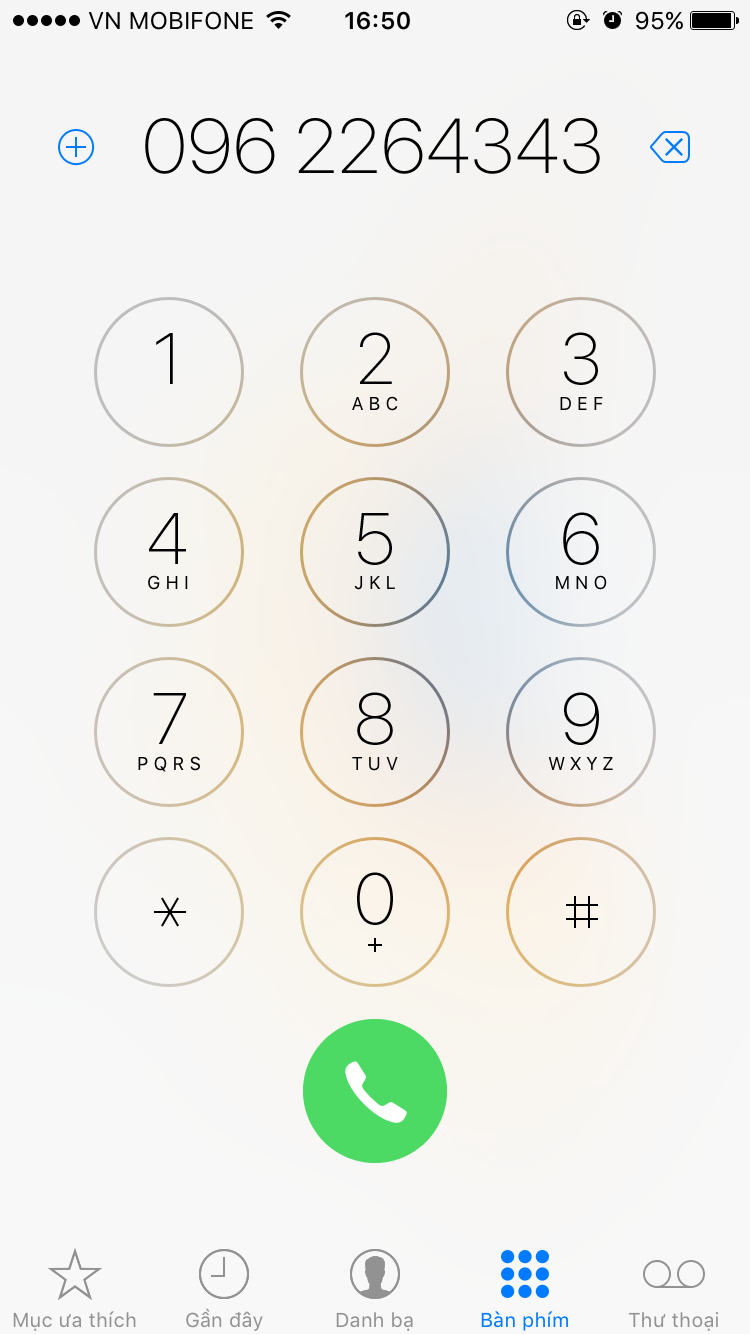This screenshot has width=750, height=1334.
Task: Switch to the Mục ưa thích tab
Action: click(x=75, y=1288)
